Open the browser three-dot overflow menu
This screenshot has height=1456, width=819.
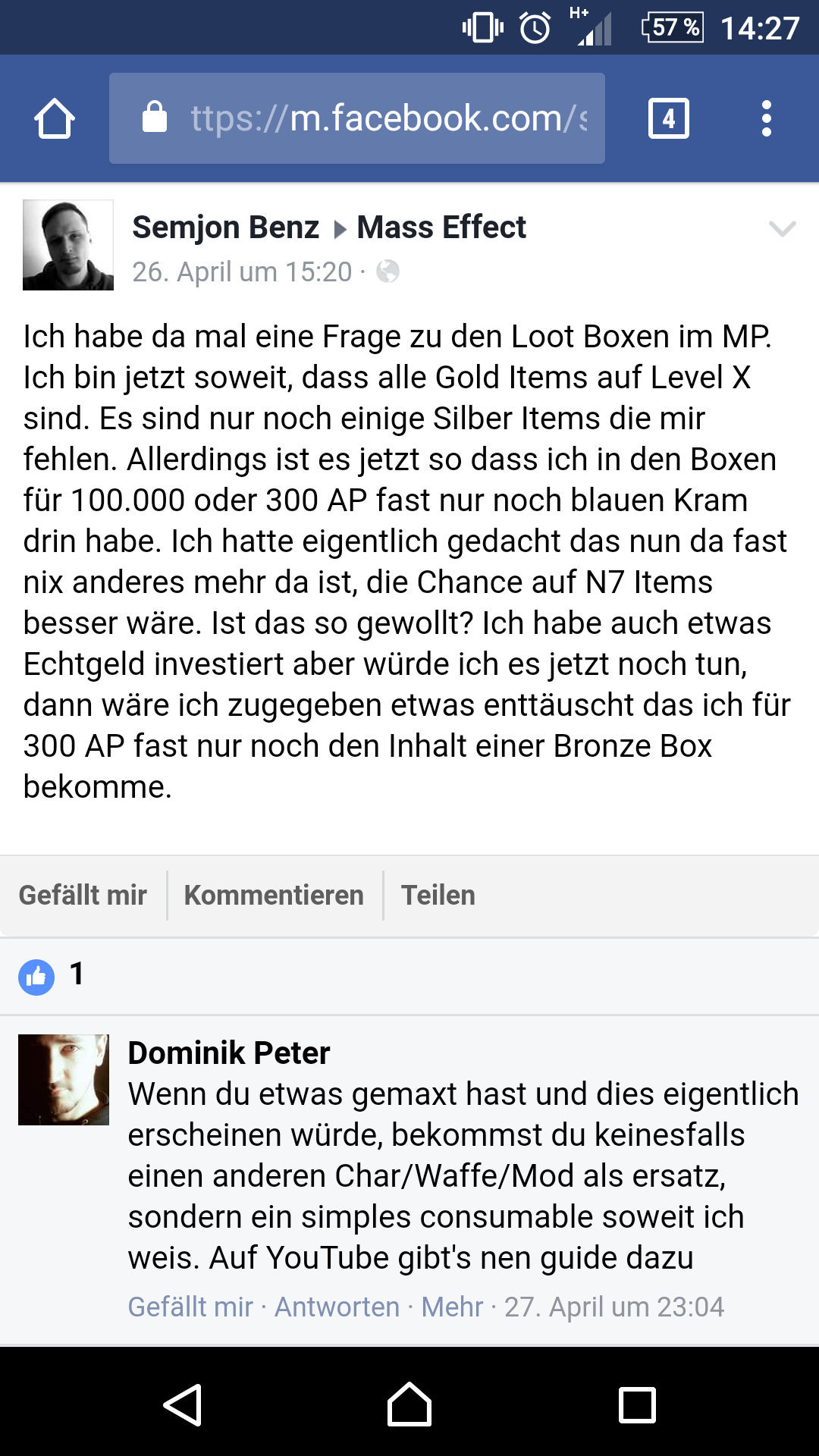[767, 118]
